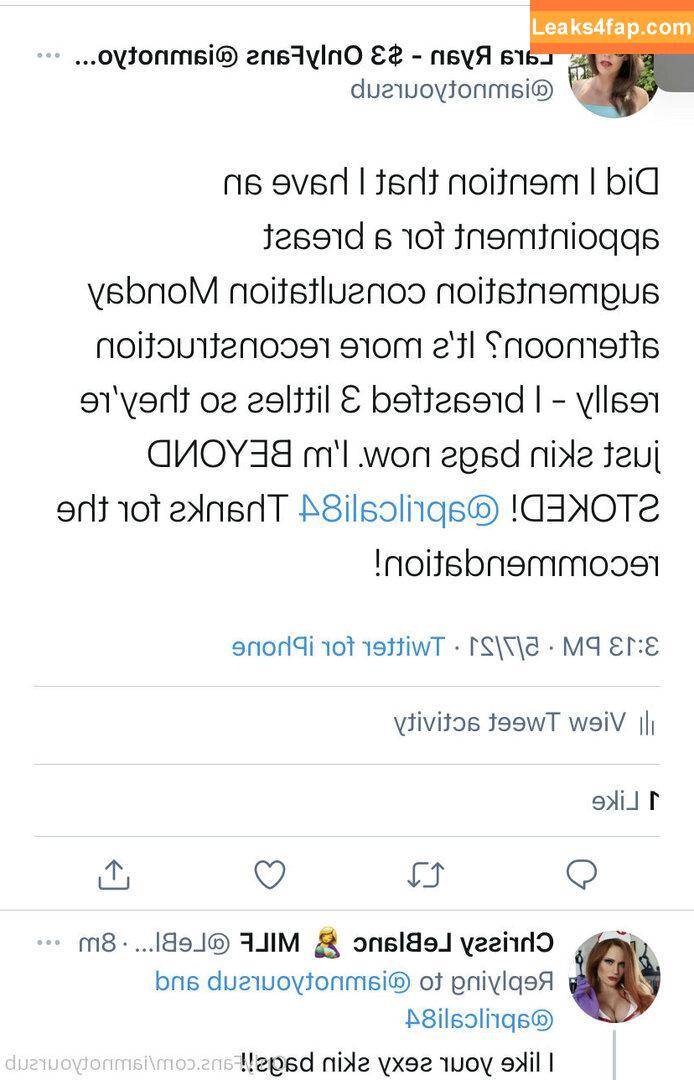Like the tweet with the heart icon
The image size is (694, 1080).
[x=270, y=875]
